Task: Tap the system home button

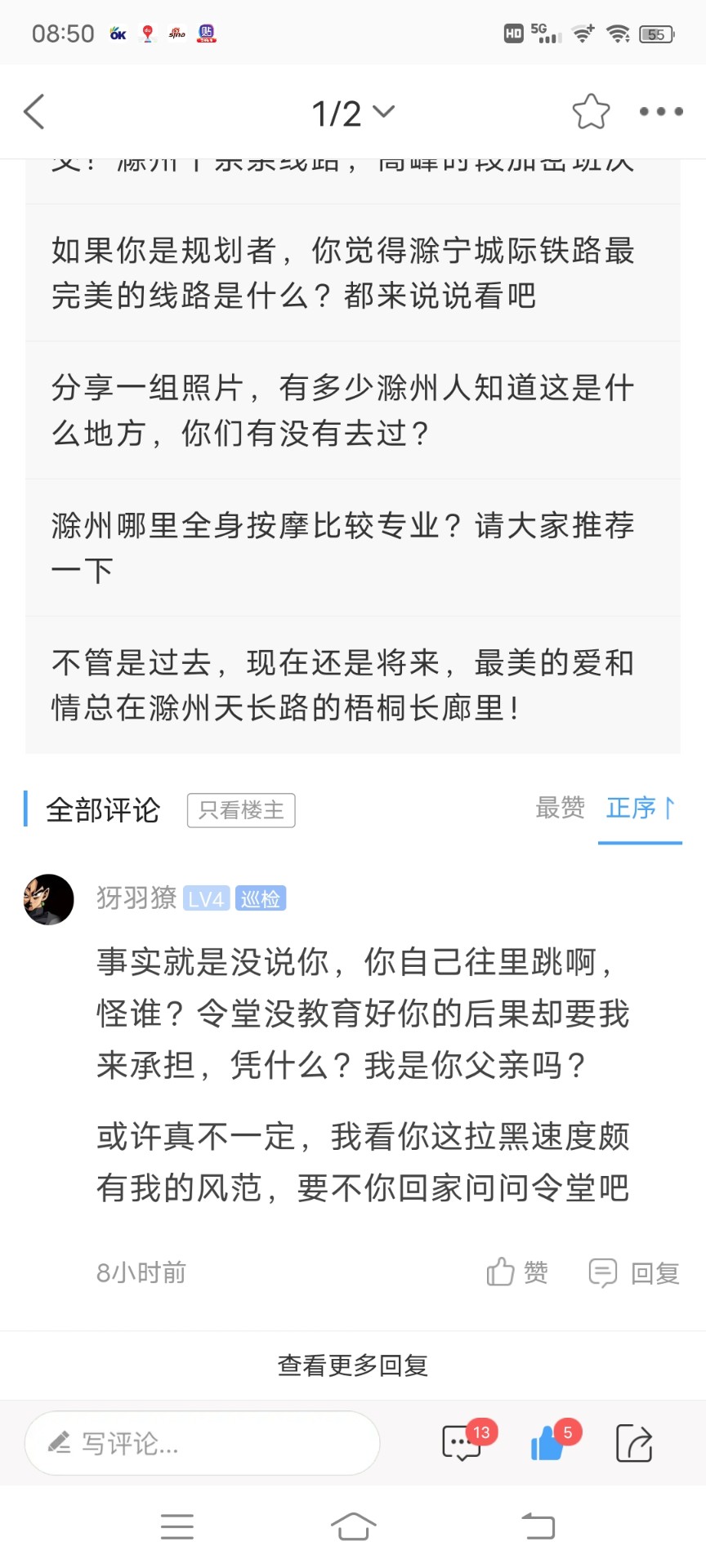Action: pos(353,1526)
